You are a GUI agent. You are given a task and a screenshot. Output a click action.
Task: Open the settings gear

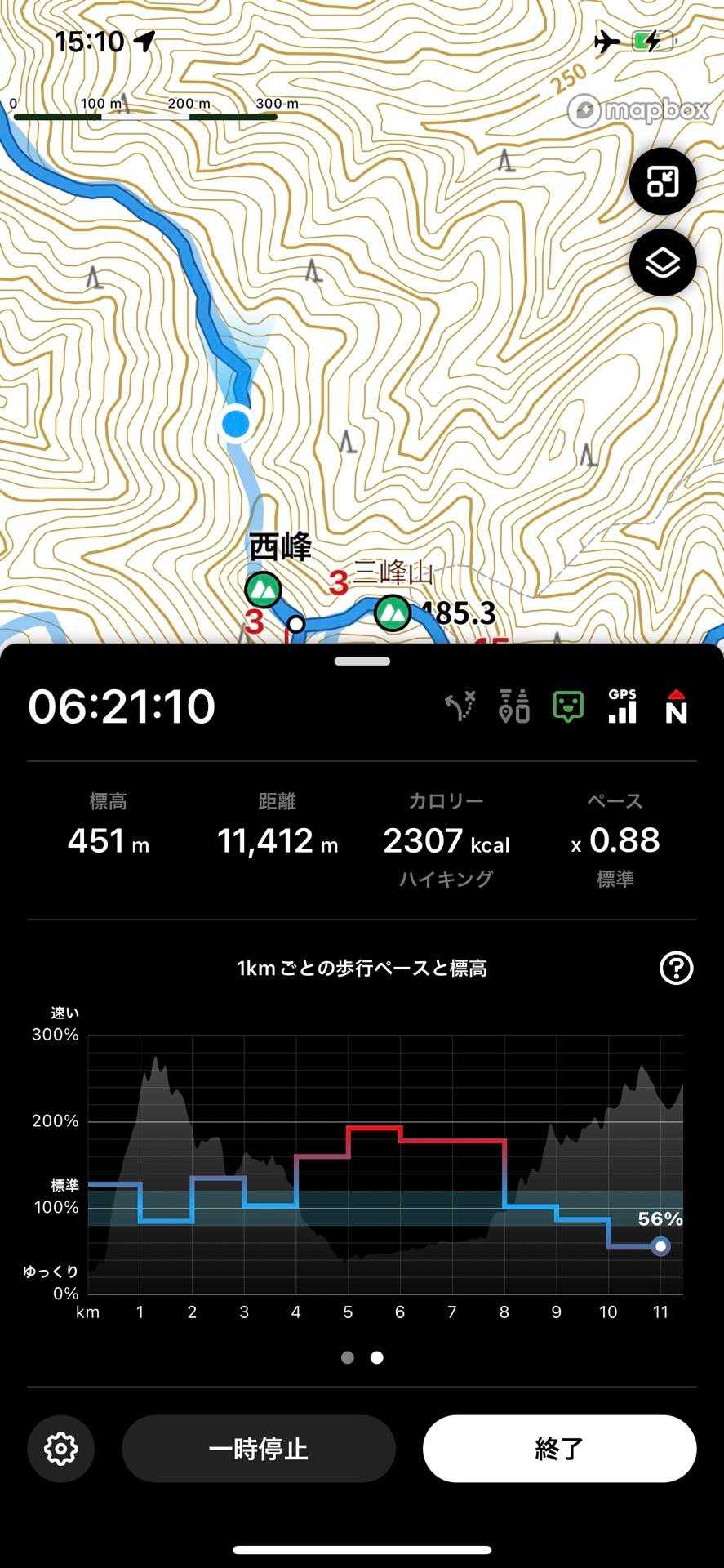click(x=60, y=1449)
